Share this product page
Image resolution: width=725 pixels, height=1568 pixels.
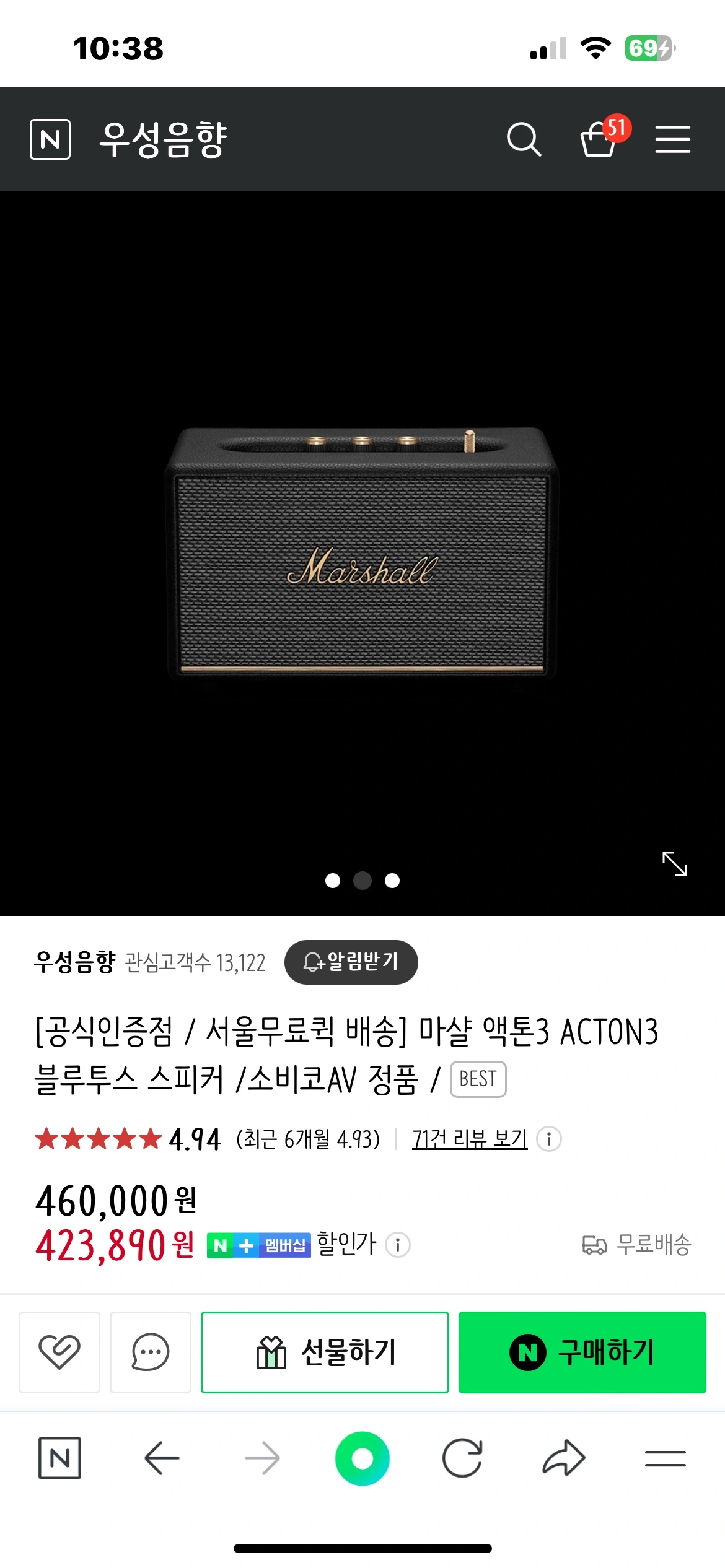coord(563,1458)
